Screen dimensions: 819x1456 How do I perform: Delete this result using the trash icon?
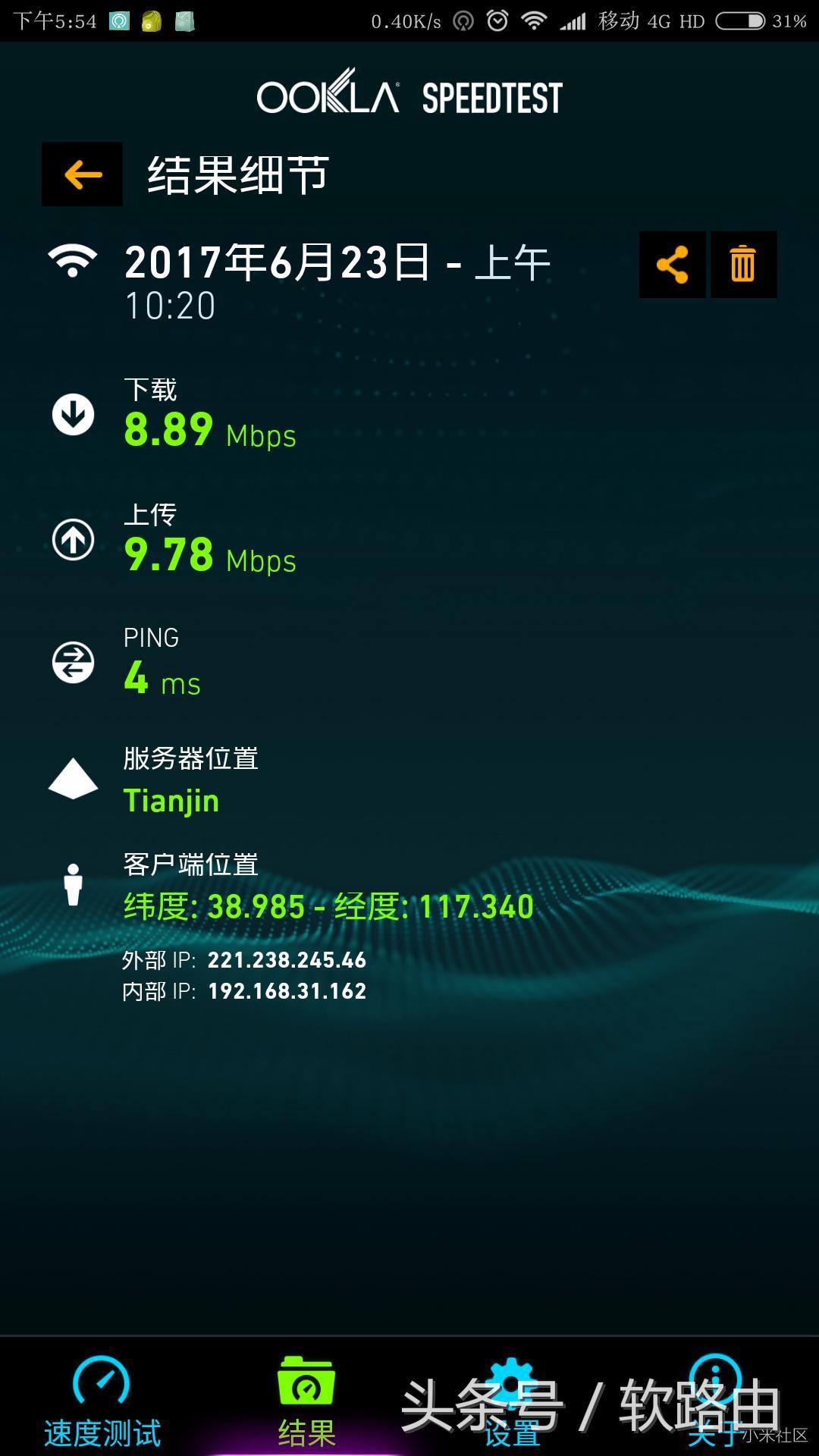[742, 264]
